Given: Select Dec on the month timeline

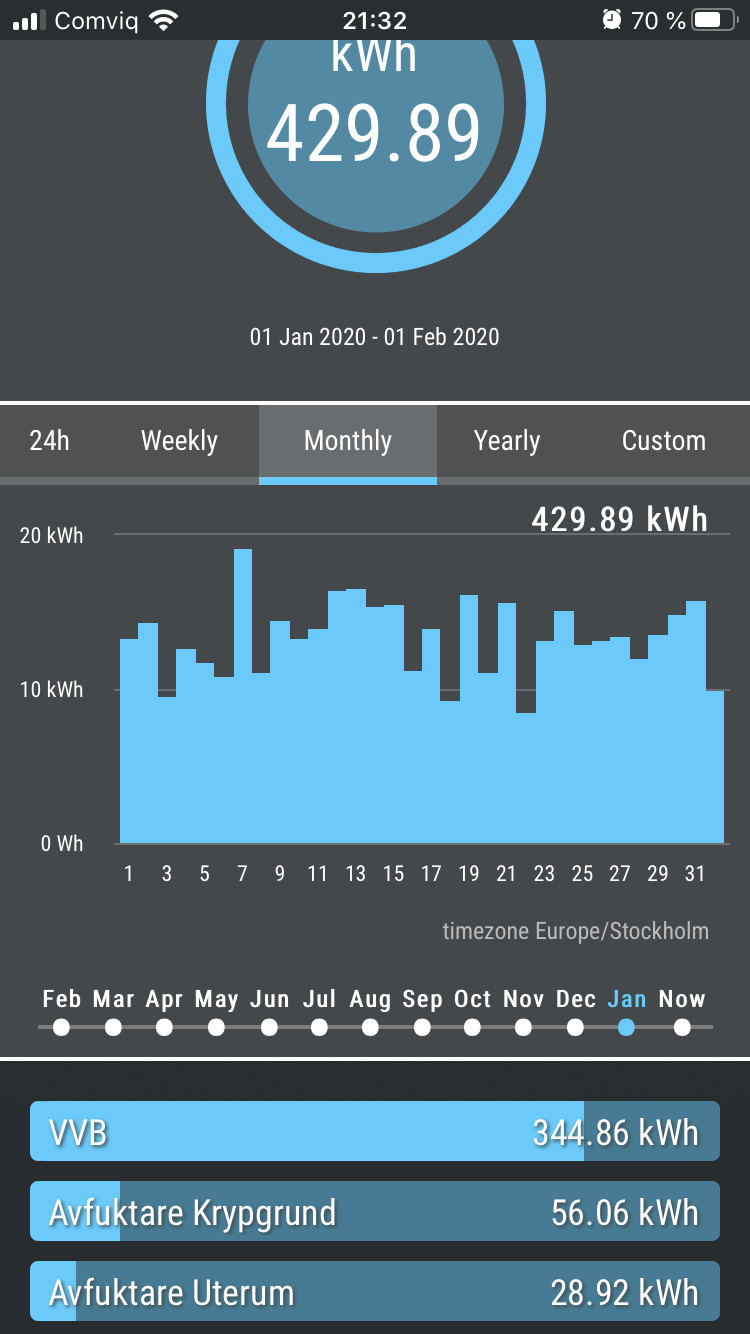Looking at the screenshot, I should [x=575, y=1026].
